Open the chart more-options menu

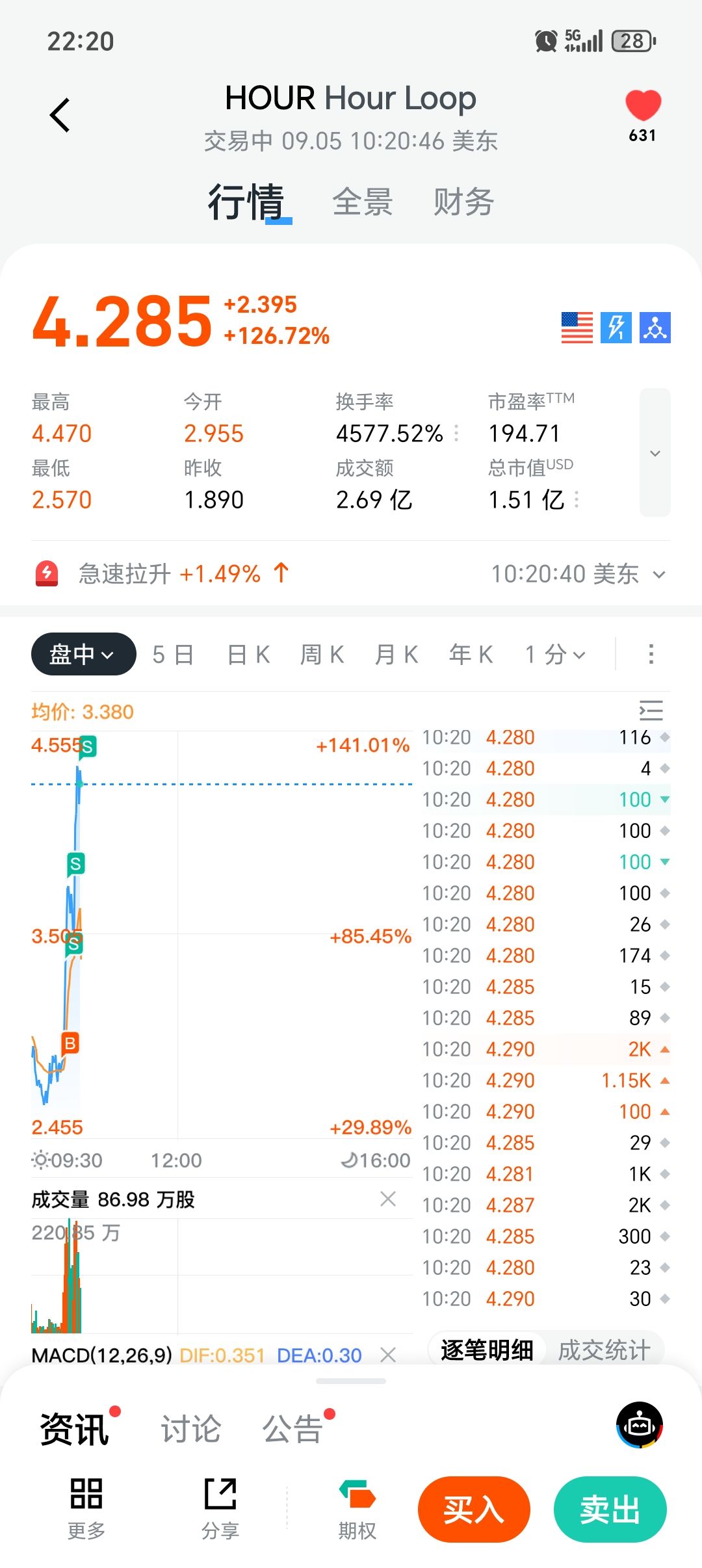[651, 655]
